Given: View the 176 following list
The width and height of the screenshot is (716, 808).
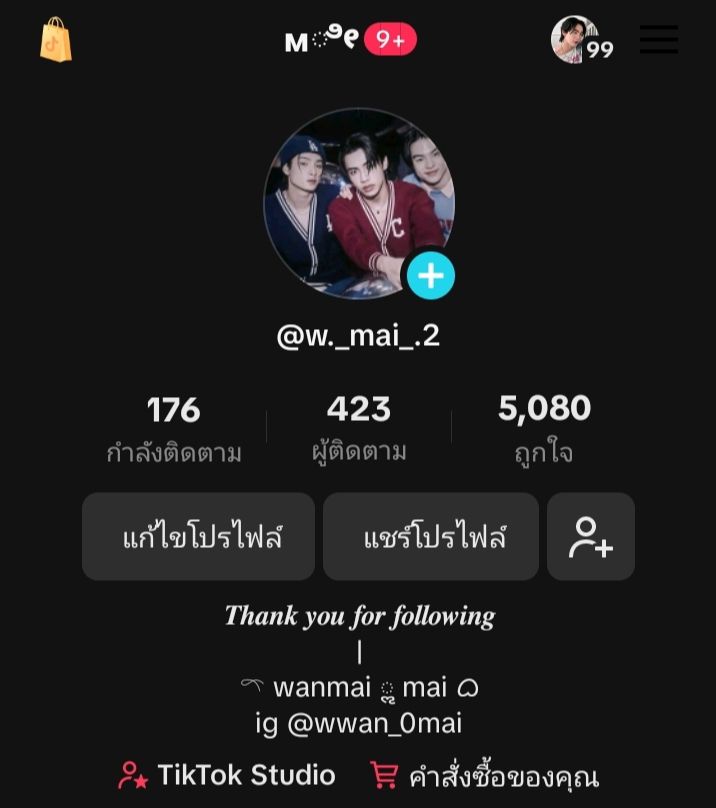Looking at the screenshot, I should (x=174, y=428).
